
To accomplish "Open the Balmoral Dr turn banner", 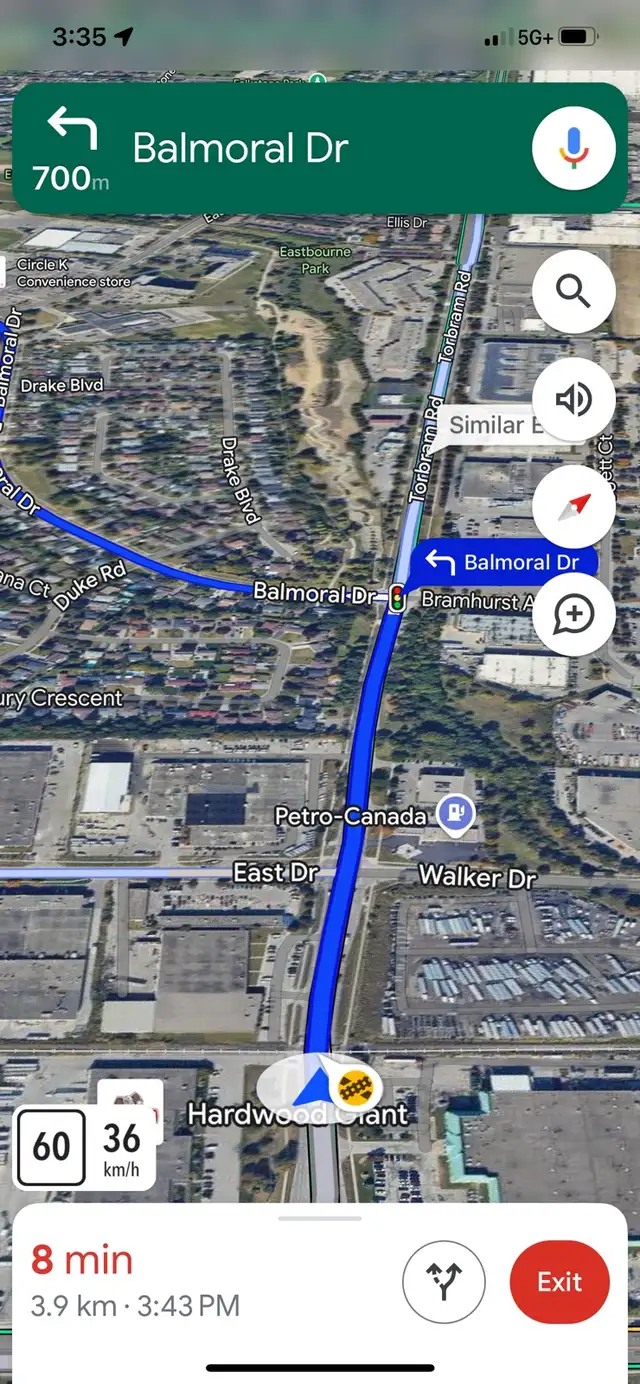I will coord(320,148).
